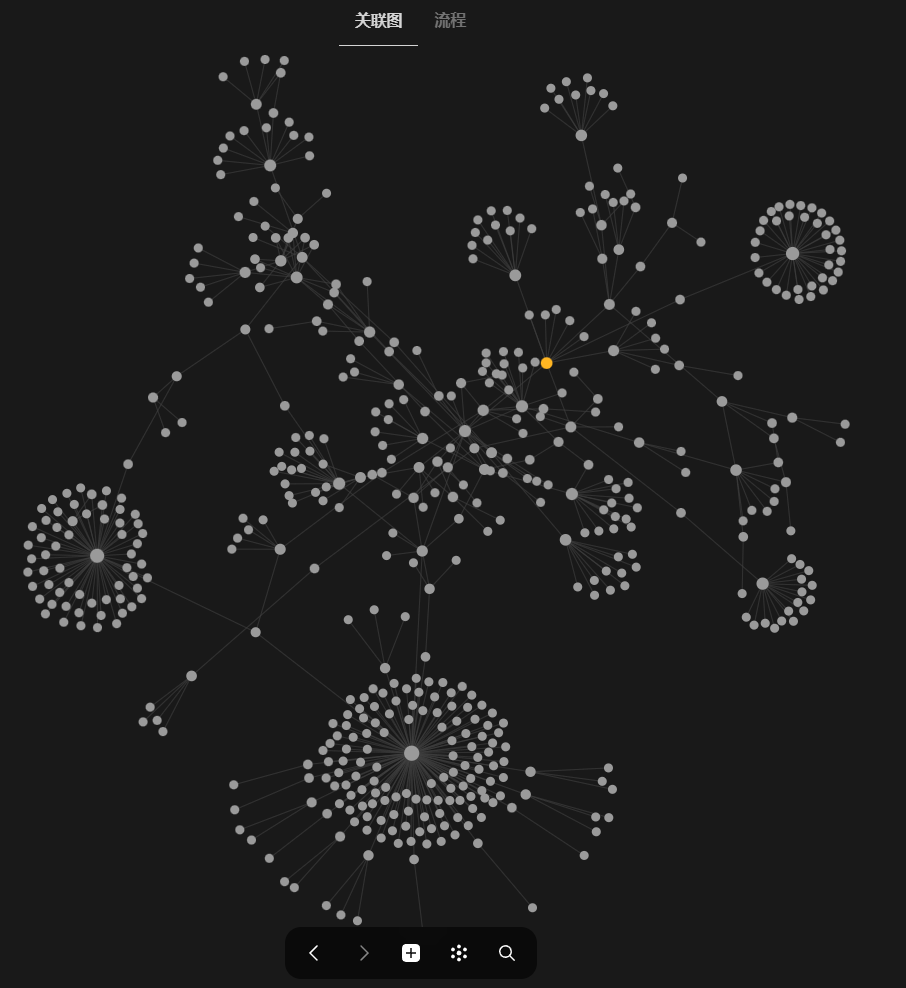Open the graph layout dots icon
Screen dimensions: 906x988
[459, 953]
